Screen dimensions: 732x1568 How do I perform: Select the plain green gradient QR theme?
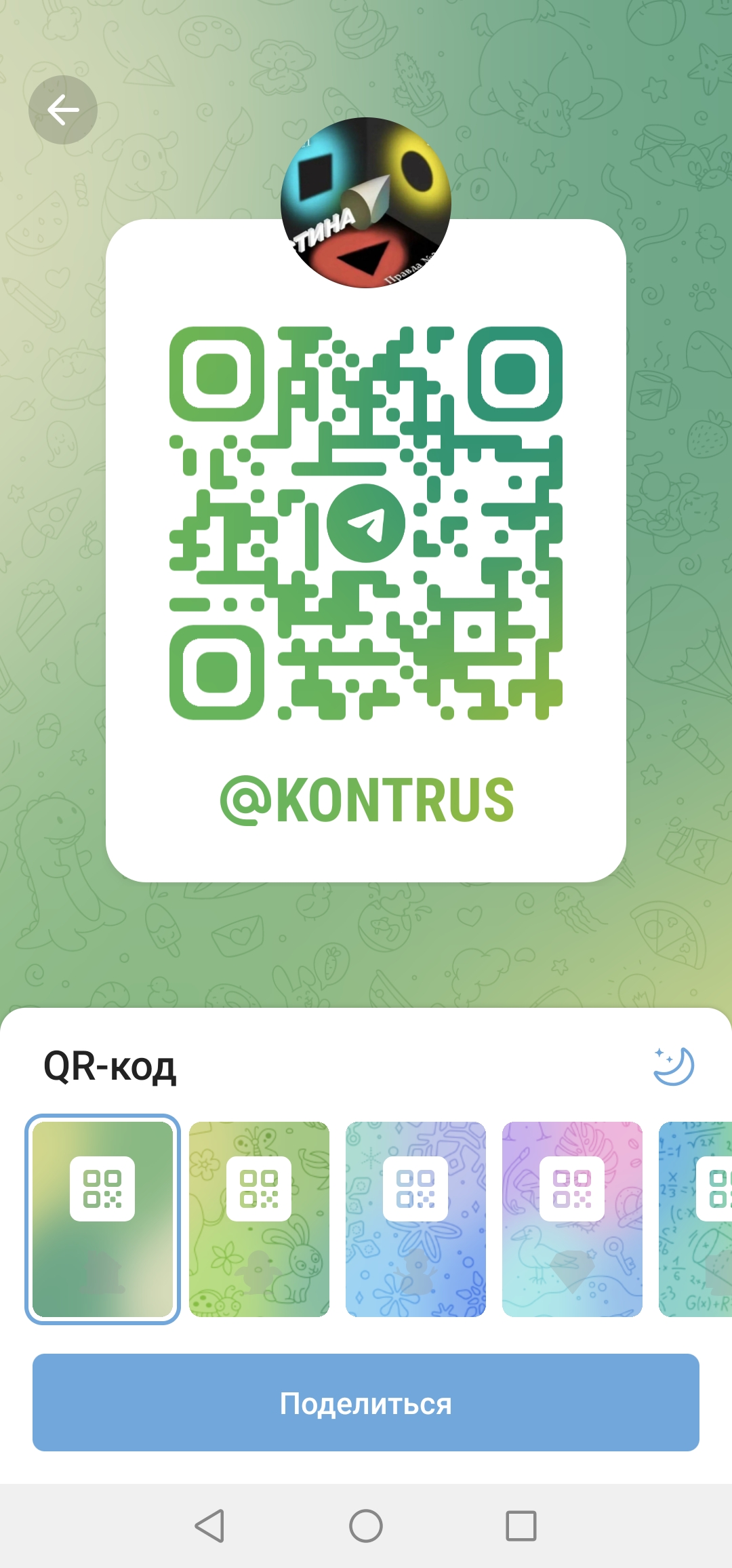[102, 1219]
